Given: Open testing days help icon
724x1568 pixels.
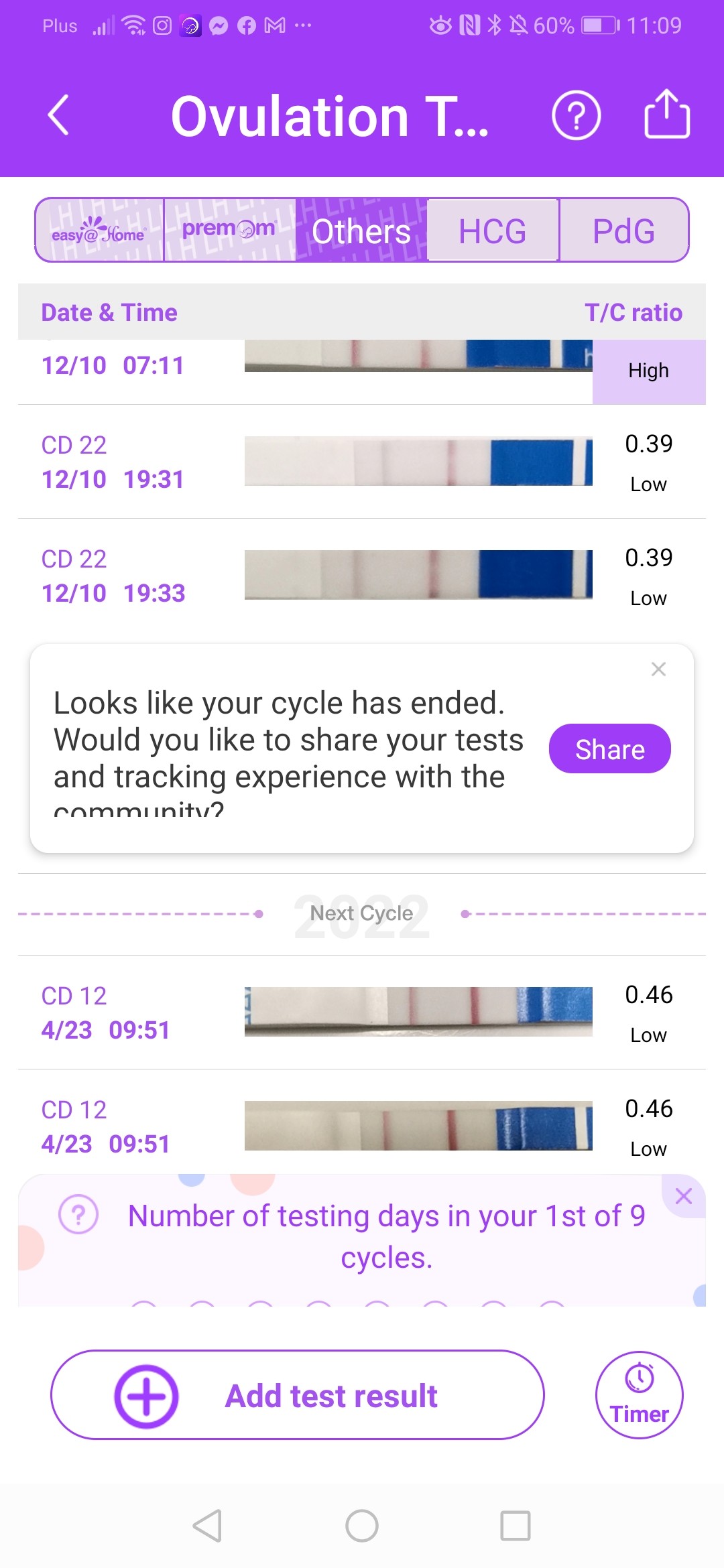Looking at the screenshot, I should 78,1214.
